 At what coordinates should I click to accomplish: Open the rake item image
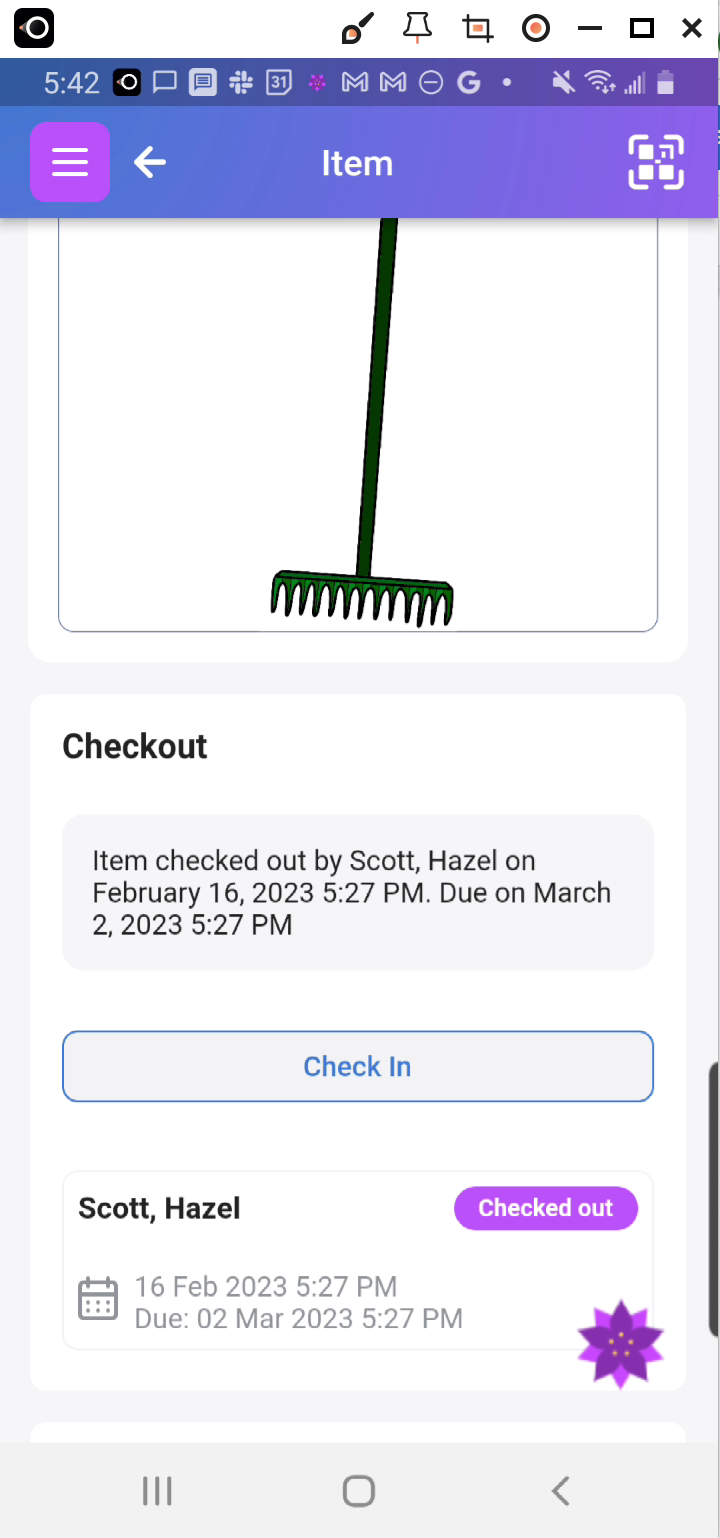358,424
